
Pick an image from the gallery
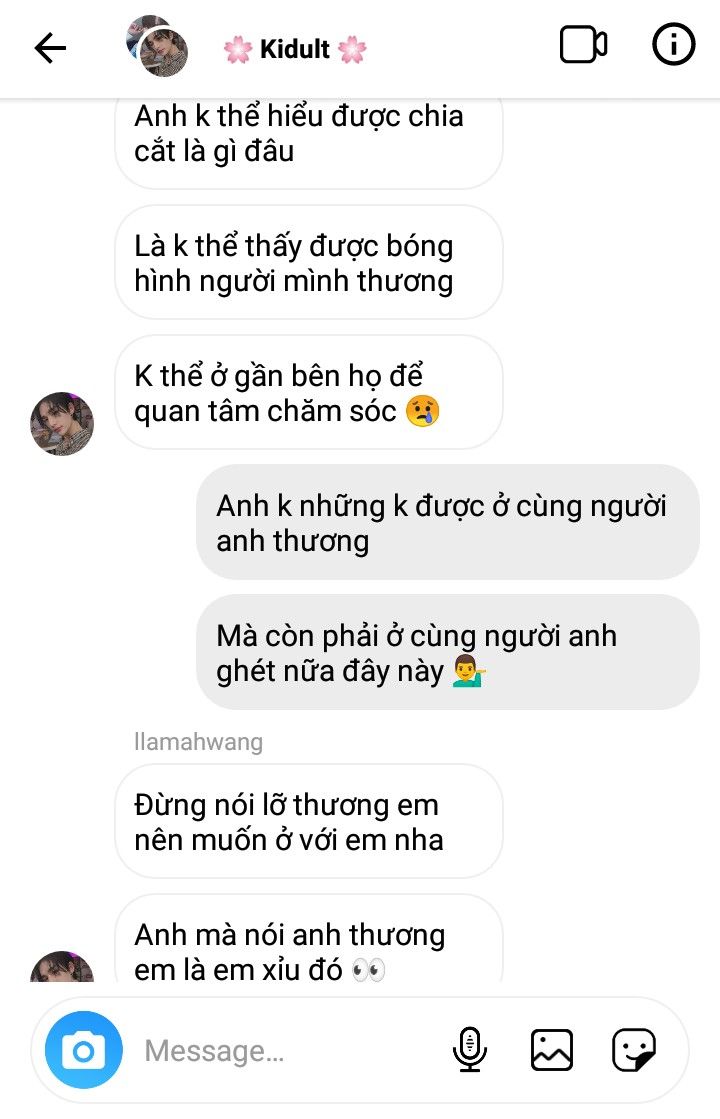[x=551, y=1050]
